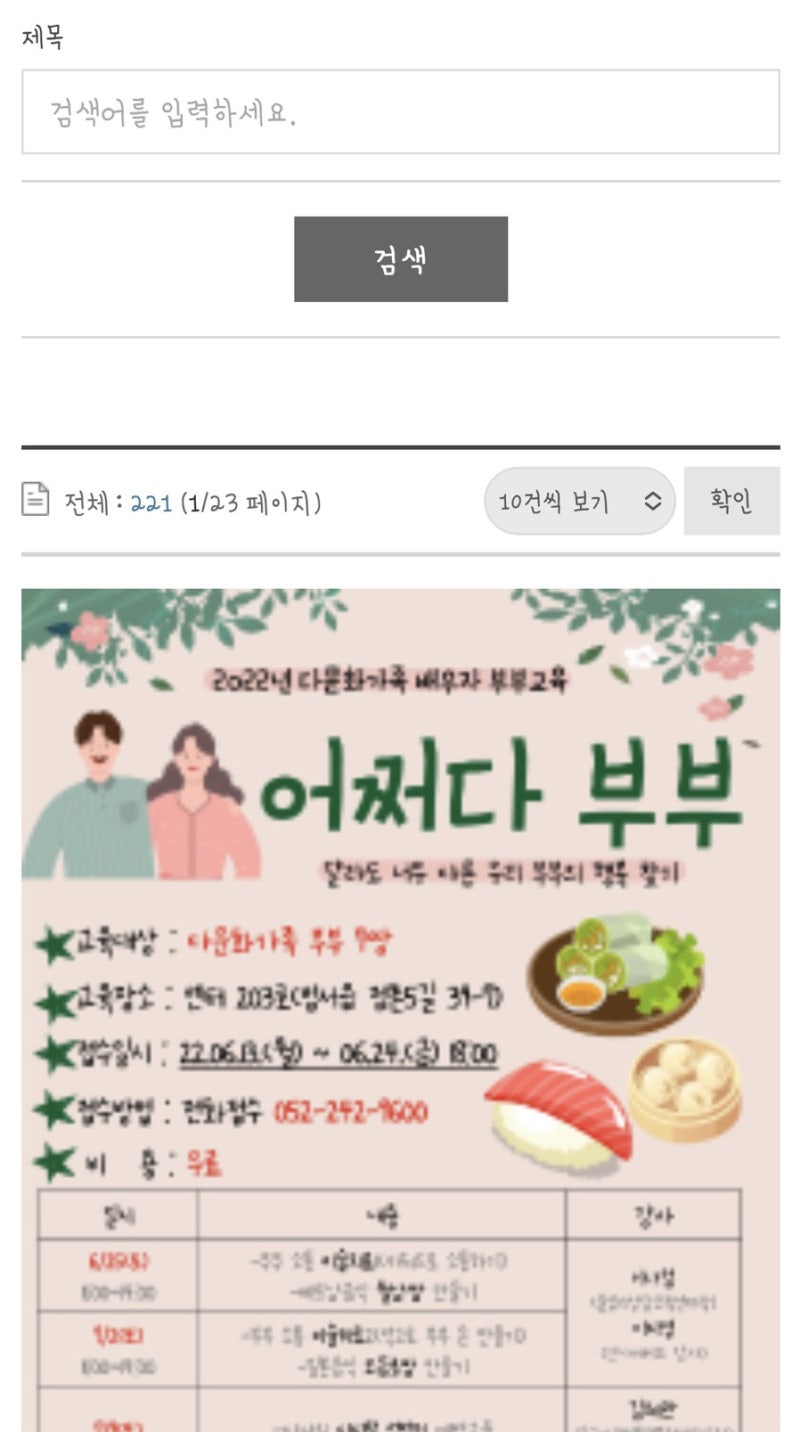800x1432 pixels.
Task: Tap the 검색 button
Action: (x=400, y=259)
